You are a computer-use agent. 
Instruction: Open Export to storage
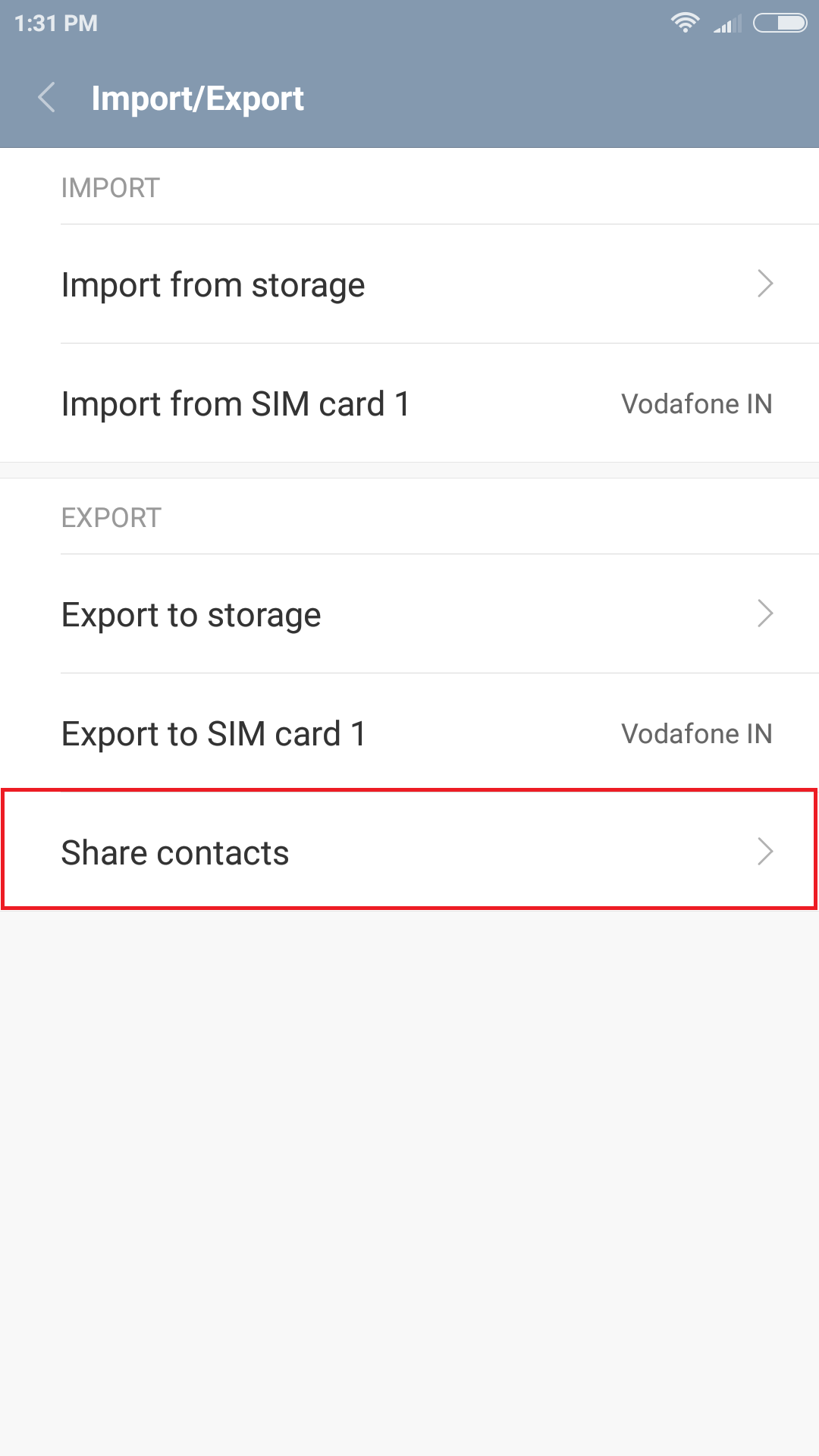point(409,614)
